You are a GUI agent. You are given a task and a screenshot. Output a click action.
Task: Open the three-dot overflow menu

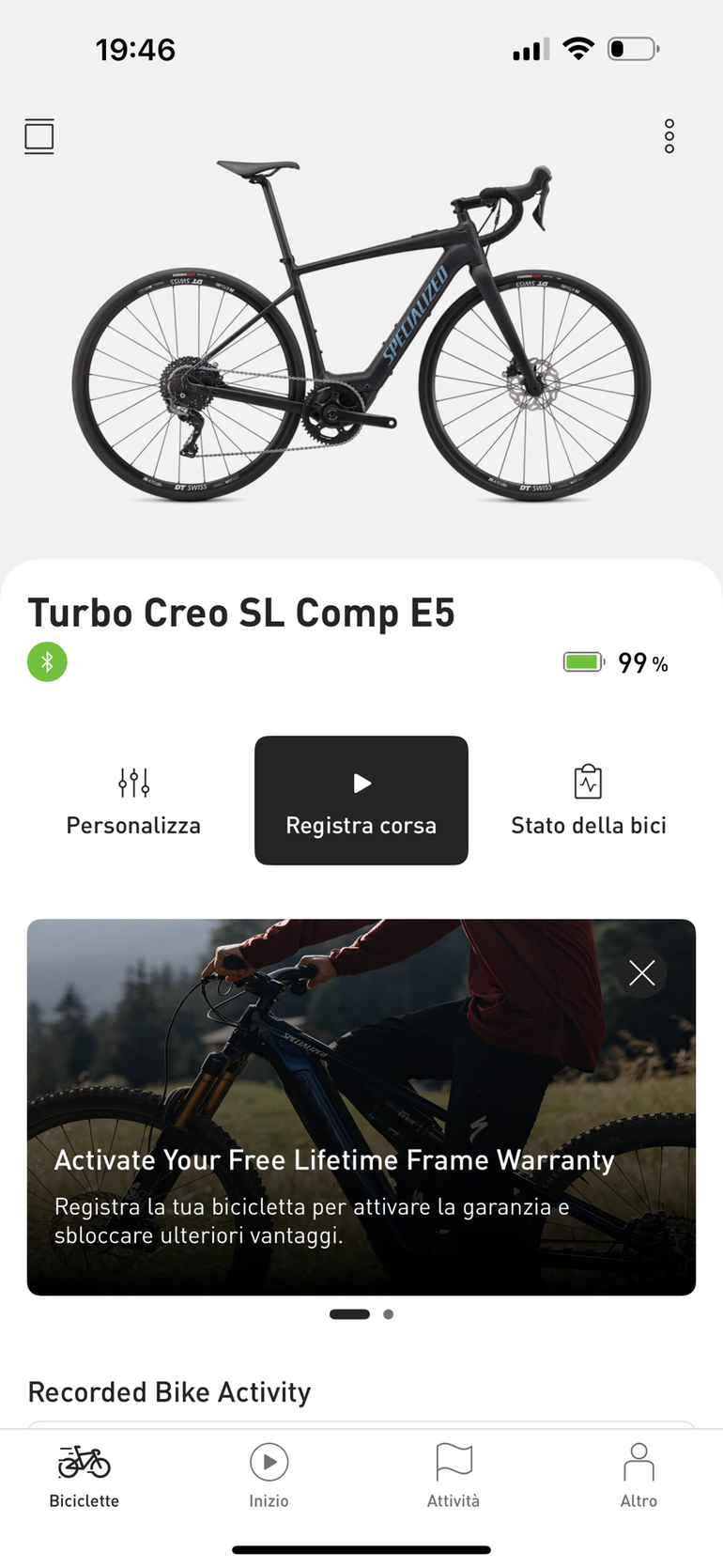click(669, 136)
